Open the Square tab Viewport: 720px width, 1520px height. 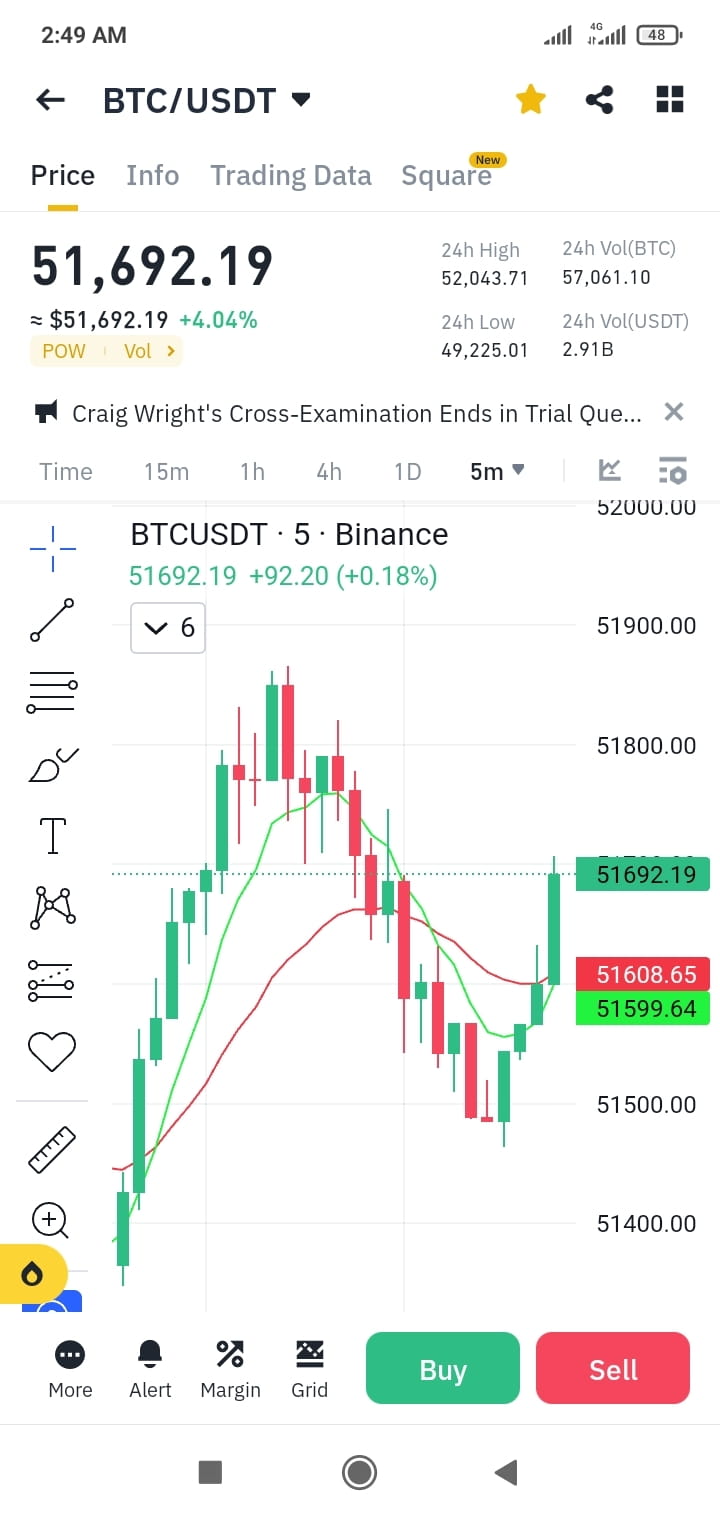[x=447, y=174]
